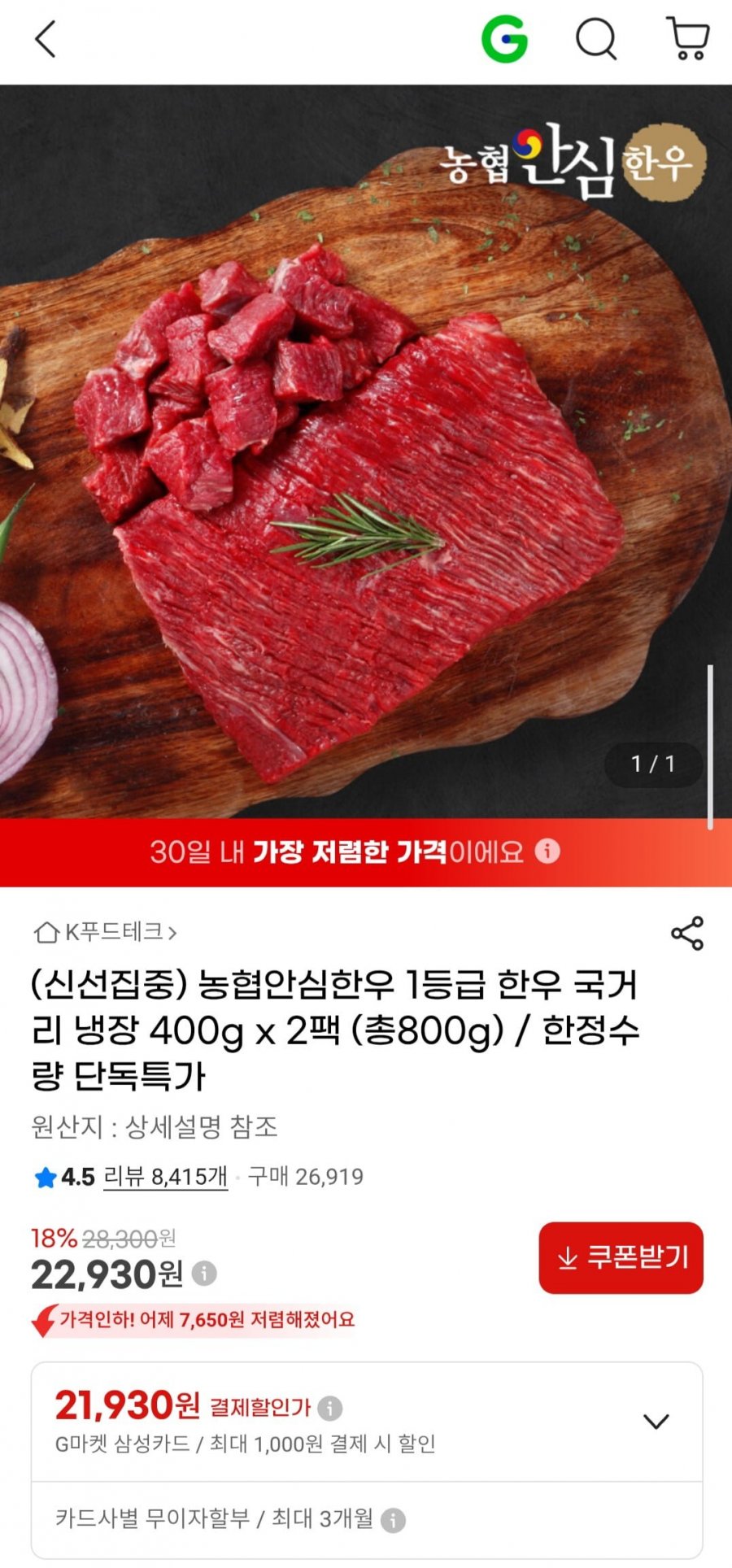Tap the 1/1 image counter overlay
Image resolution: width=732 pixels, height=1568 pixels.
click(652, 764)
